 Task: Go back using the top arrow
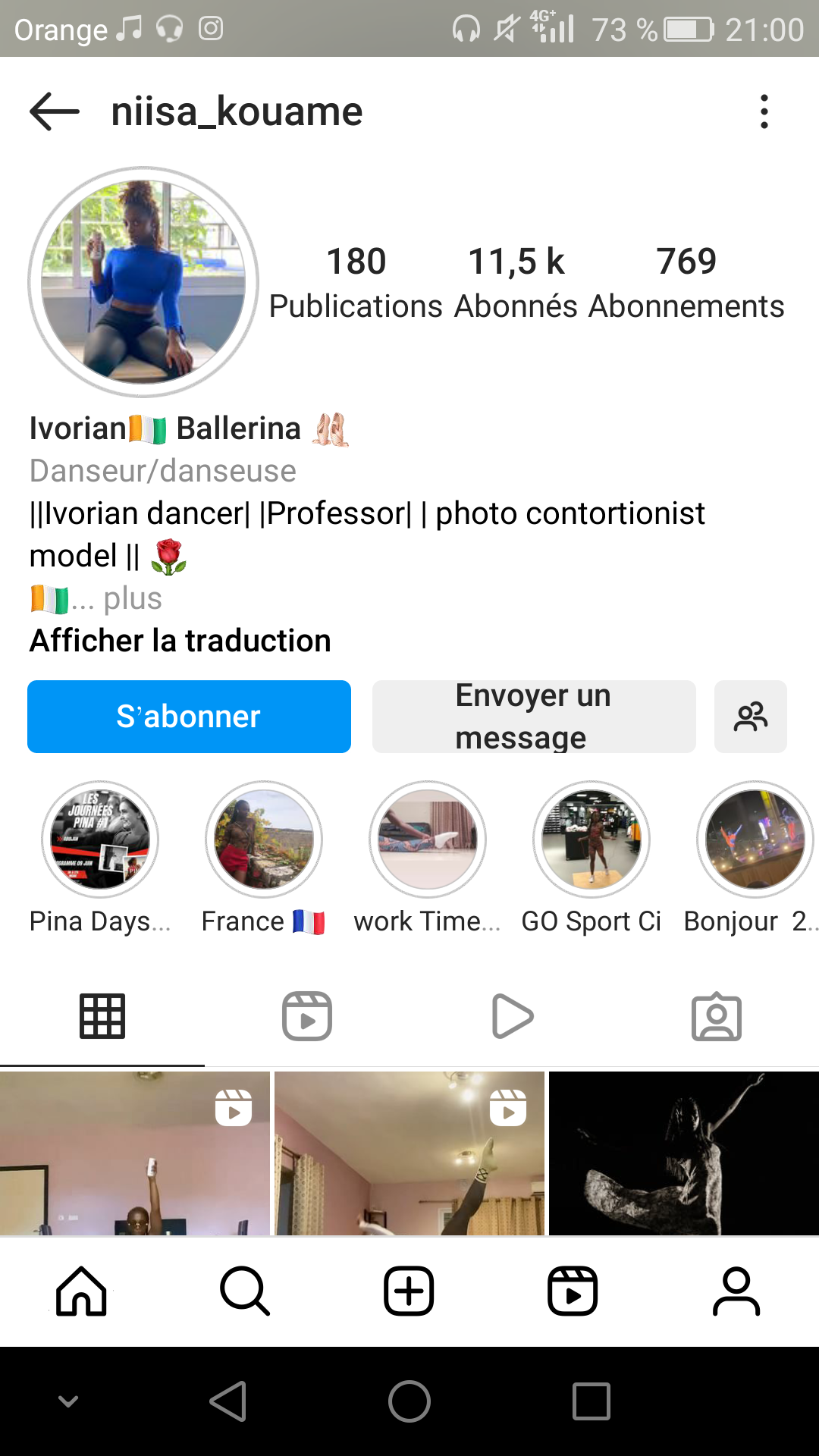point(55,111)
